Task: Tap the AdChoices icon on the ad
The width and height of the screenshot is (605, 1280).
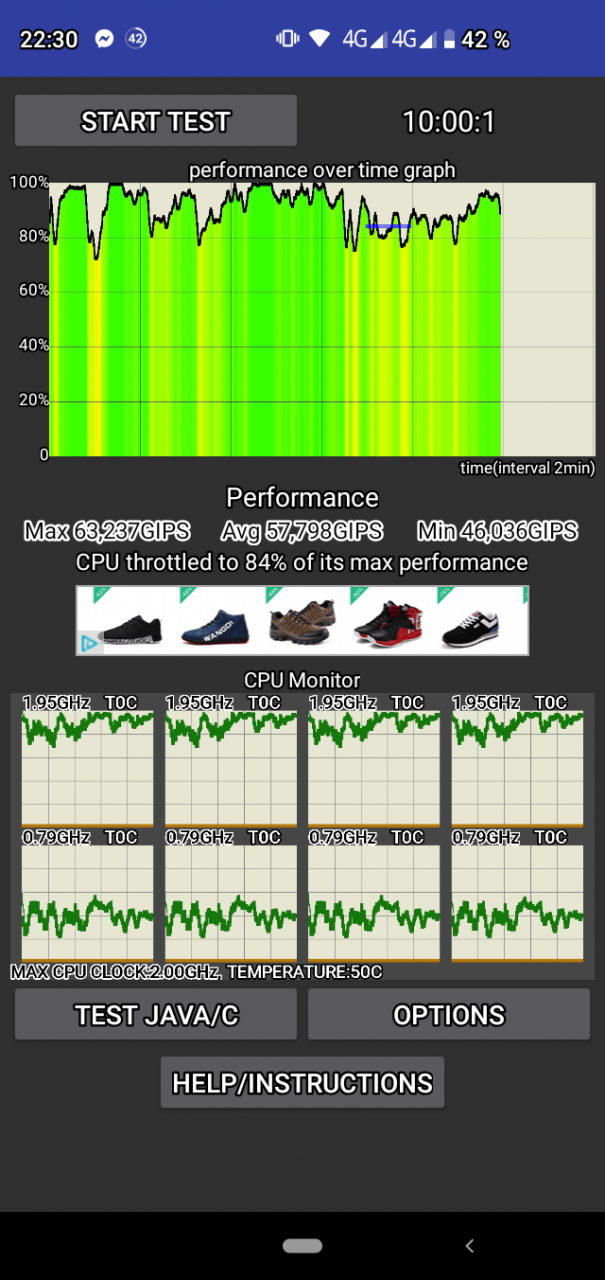Action: pyautogui.click(x=89, y=644)
